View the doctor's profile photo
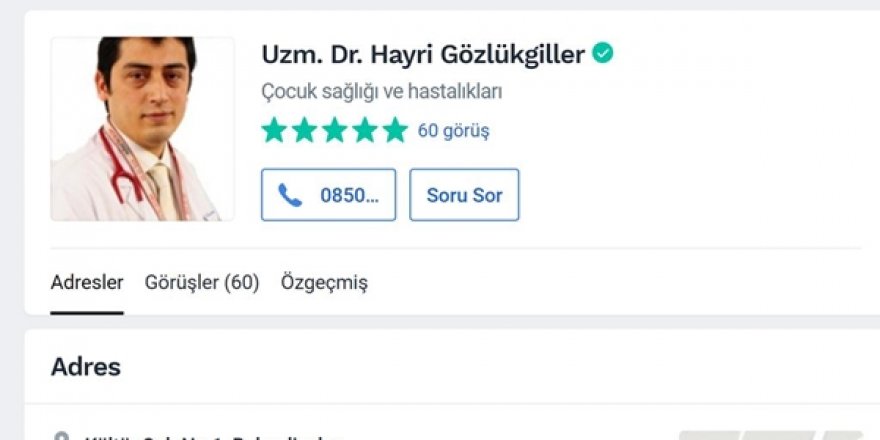Viewport: 880px width, 440px height. tap(142, 129)
